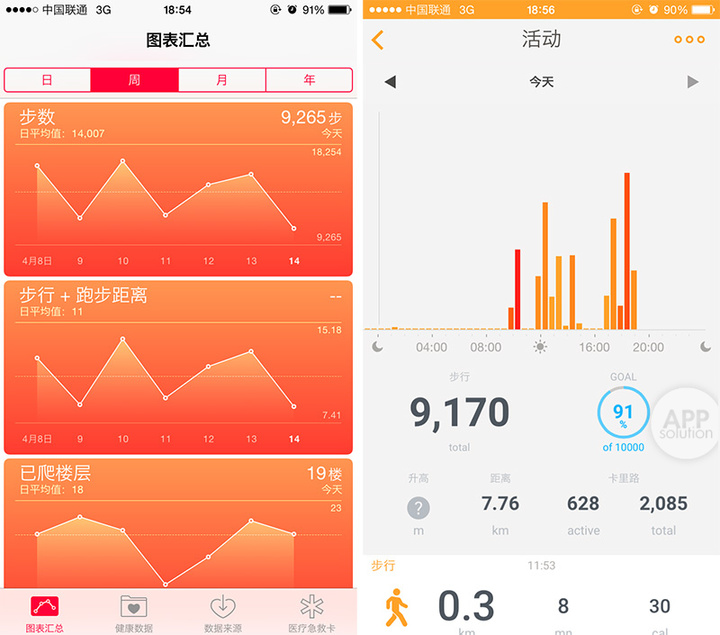Screen dimensions: 720x635
Task: Switch to the 日 (day) view
Action: click(47, 80)
